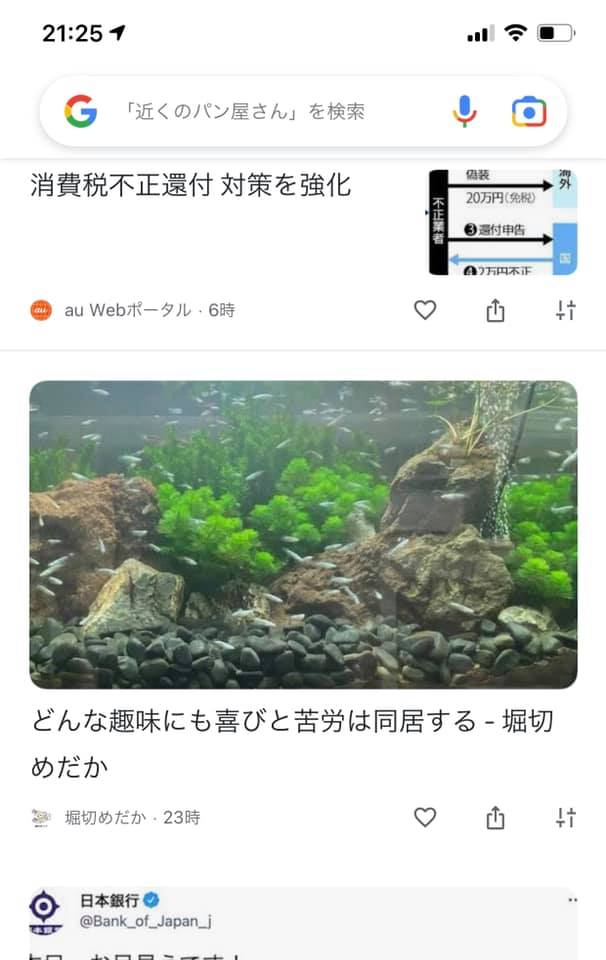The width and height of the screenshot is (606, 960).
Task: Open Google Lens camera search
Action: (x=529, y=112)
